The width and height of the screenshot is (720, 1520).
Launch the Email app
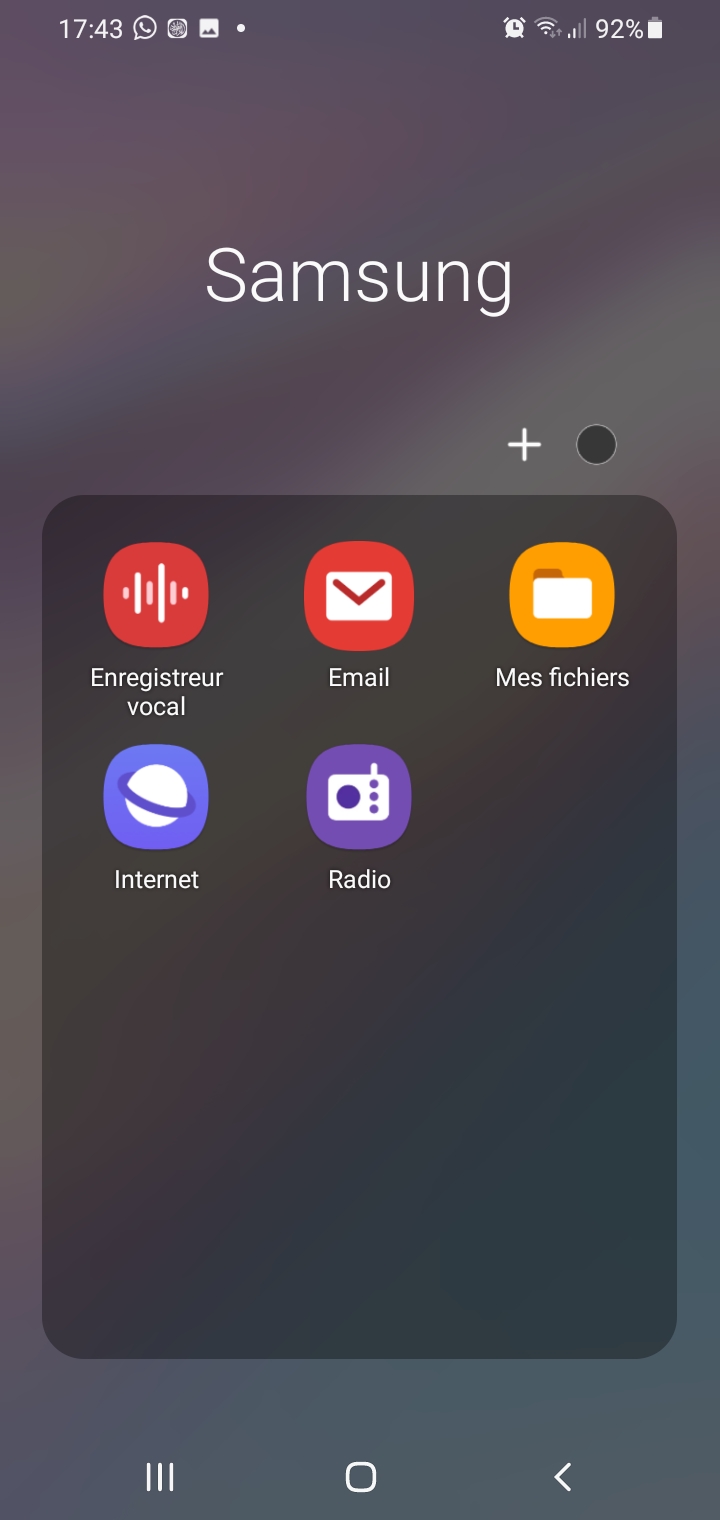359,596
